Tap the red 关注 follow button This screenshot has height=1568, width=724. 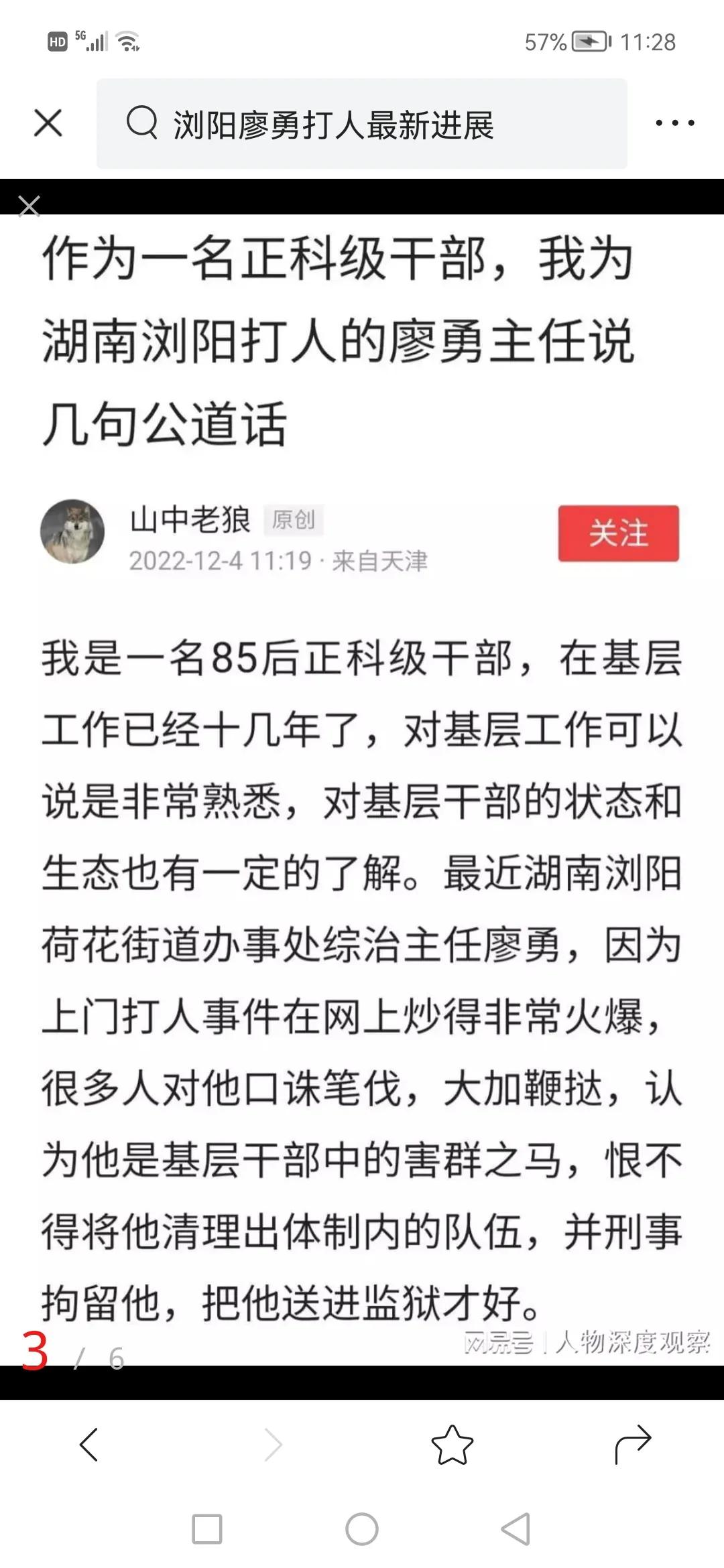coord(617,534)
